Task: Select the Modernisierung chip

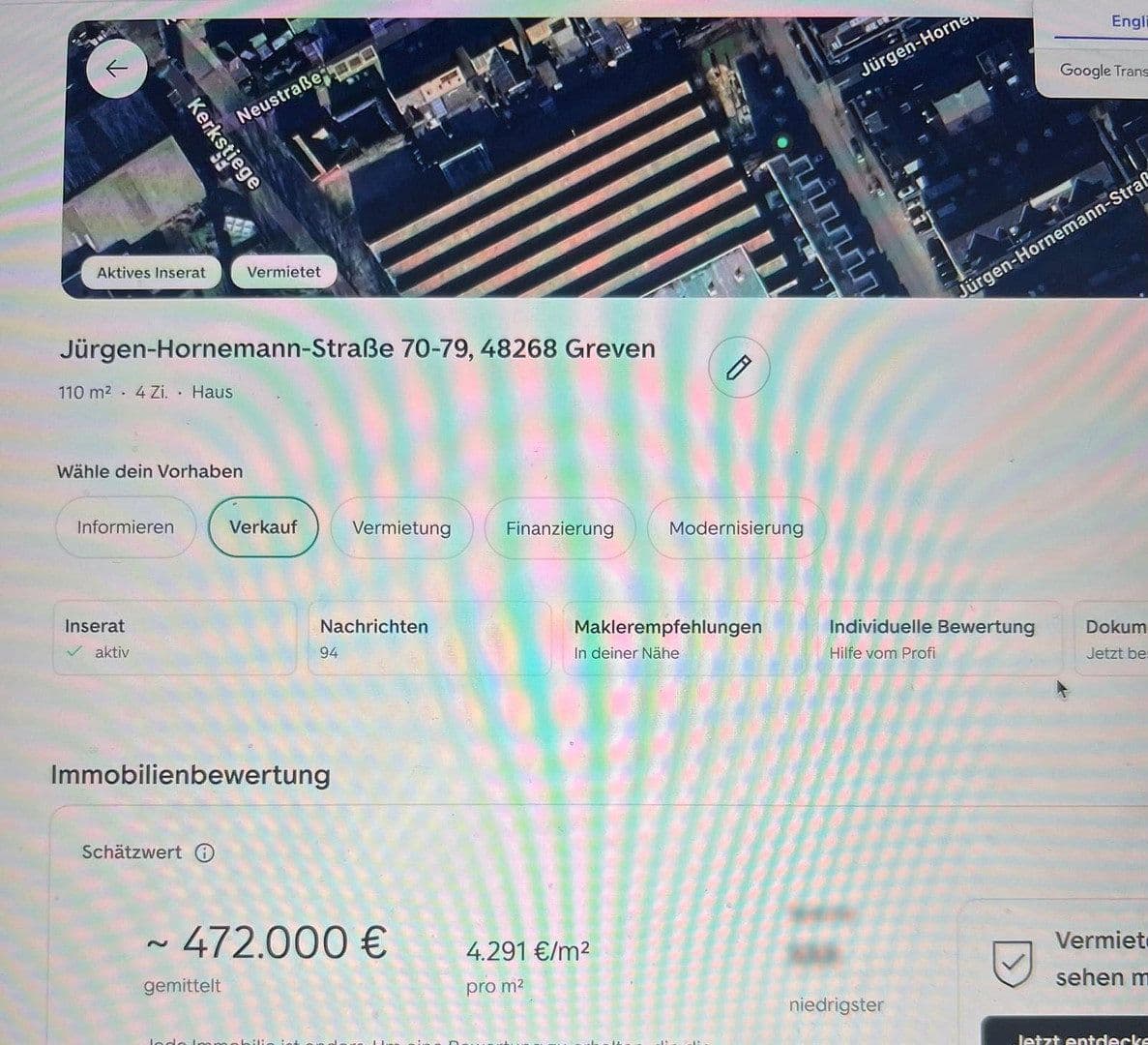Action: point(736,528)
